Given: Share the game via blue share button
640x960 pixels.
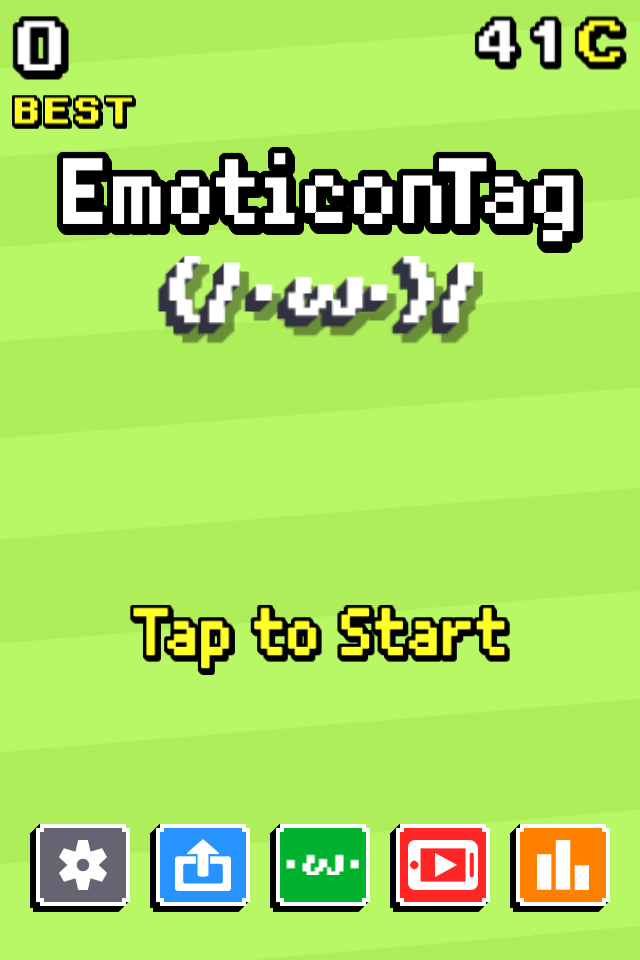Looking at the screenshot, I should point(201,866).
